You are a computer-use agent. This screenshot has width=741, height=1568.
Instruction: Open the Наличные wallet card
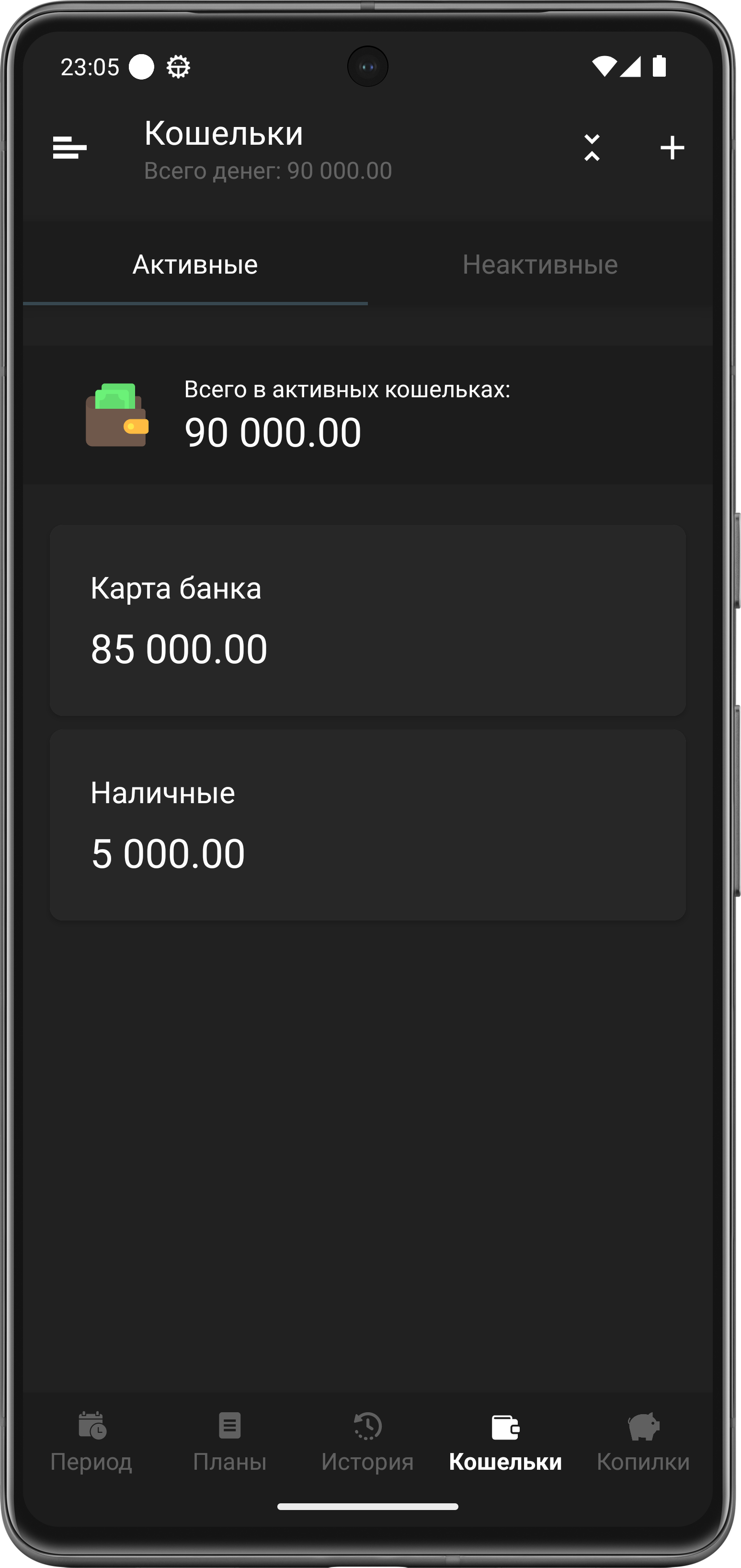click(x=367, y=824)
